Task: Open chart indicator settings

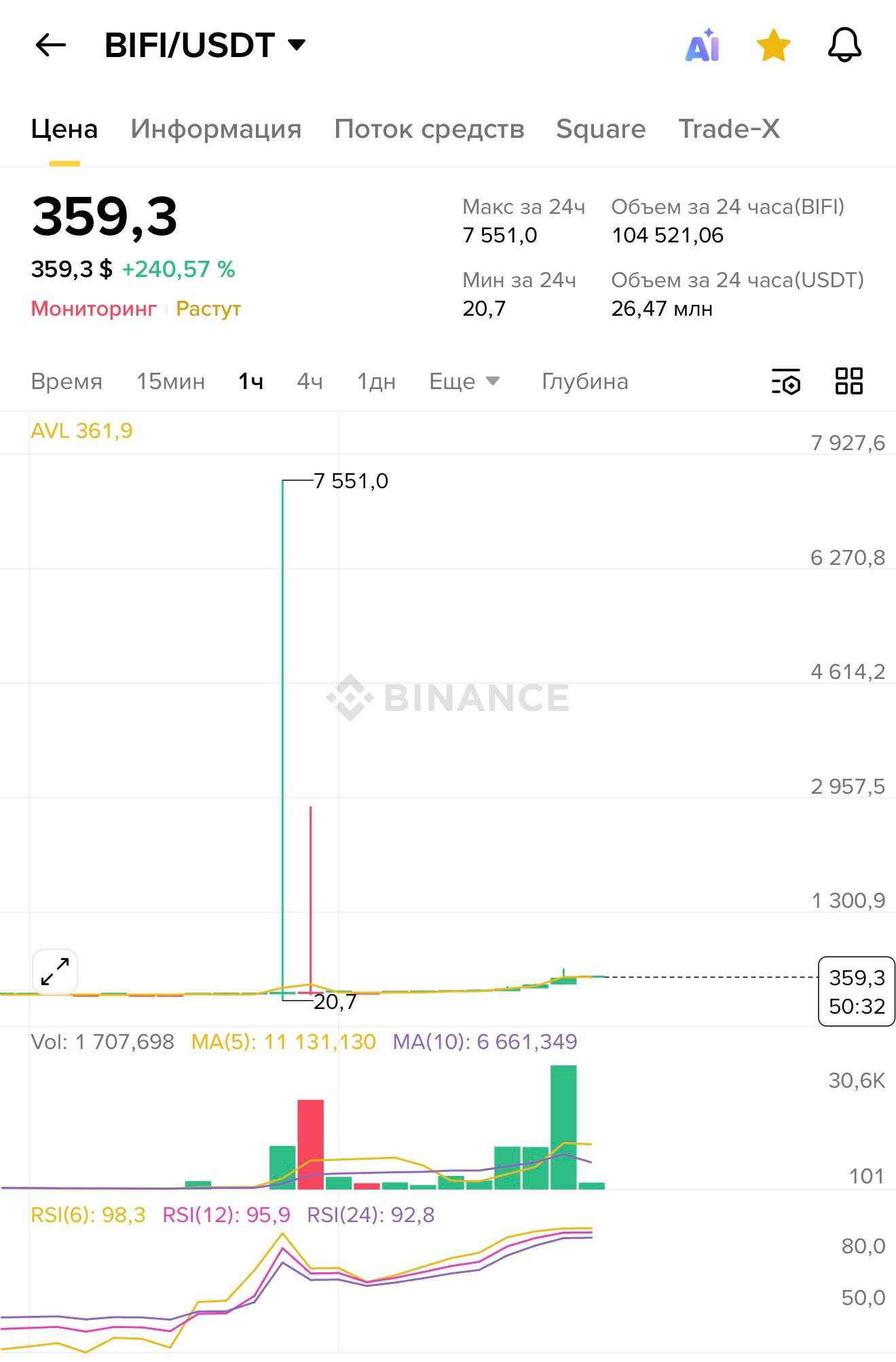Action: coord(786,382)
